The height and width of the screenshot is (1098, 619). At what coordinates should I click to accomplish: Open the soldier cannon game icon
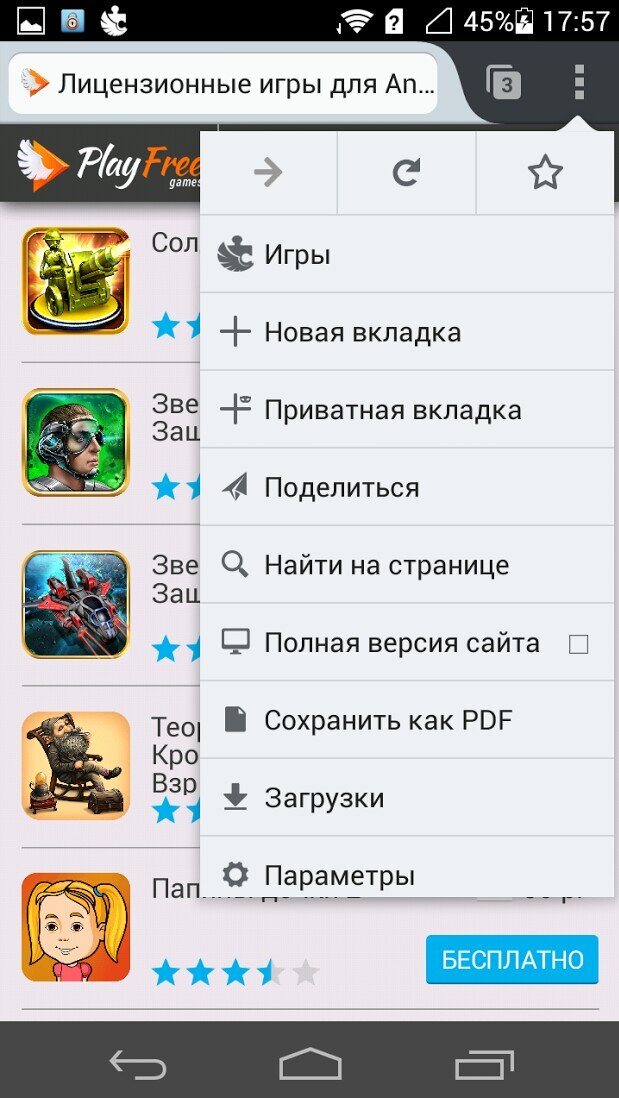(x=76, y=281)
